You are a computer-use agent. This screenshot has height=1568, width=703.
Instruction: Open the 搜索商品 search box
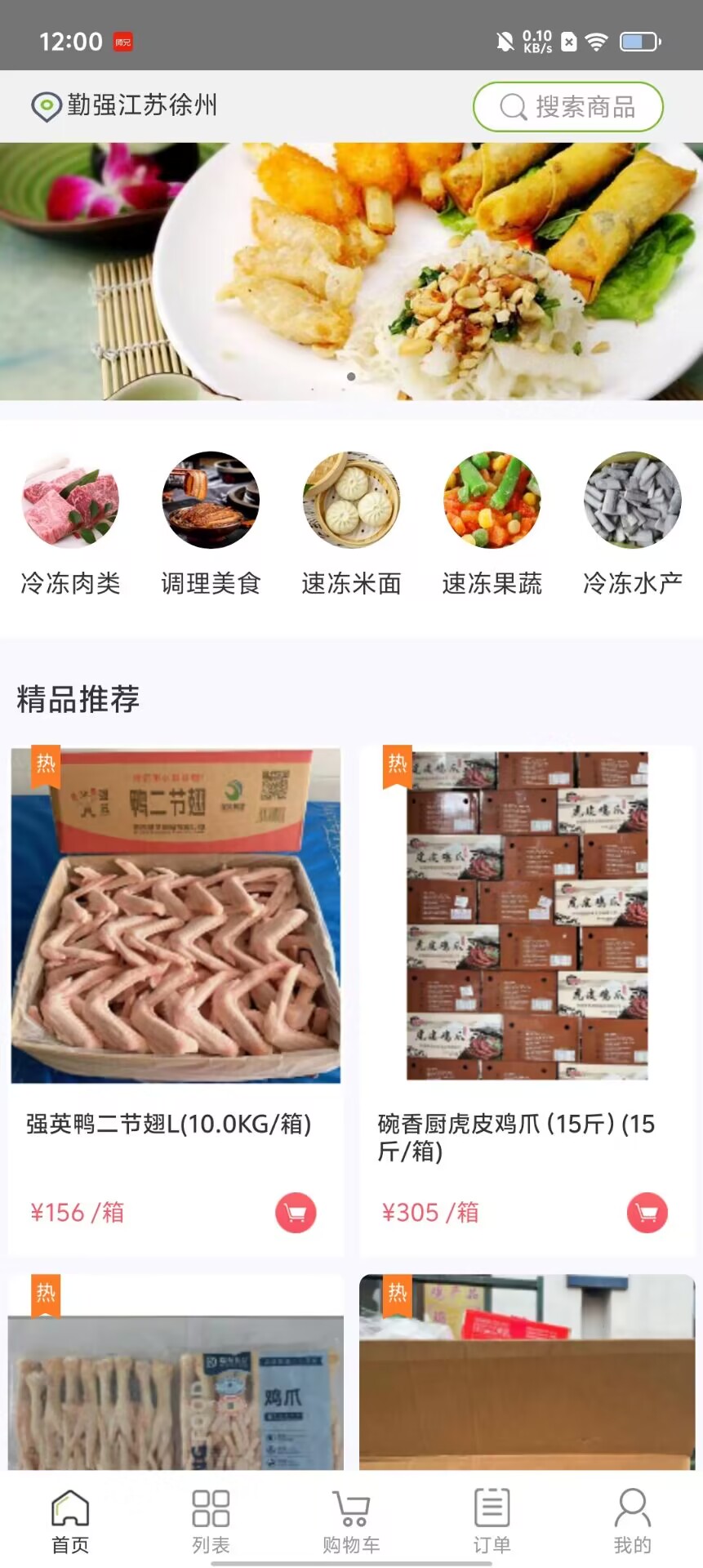point(568,107)
